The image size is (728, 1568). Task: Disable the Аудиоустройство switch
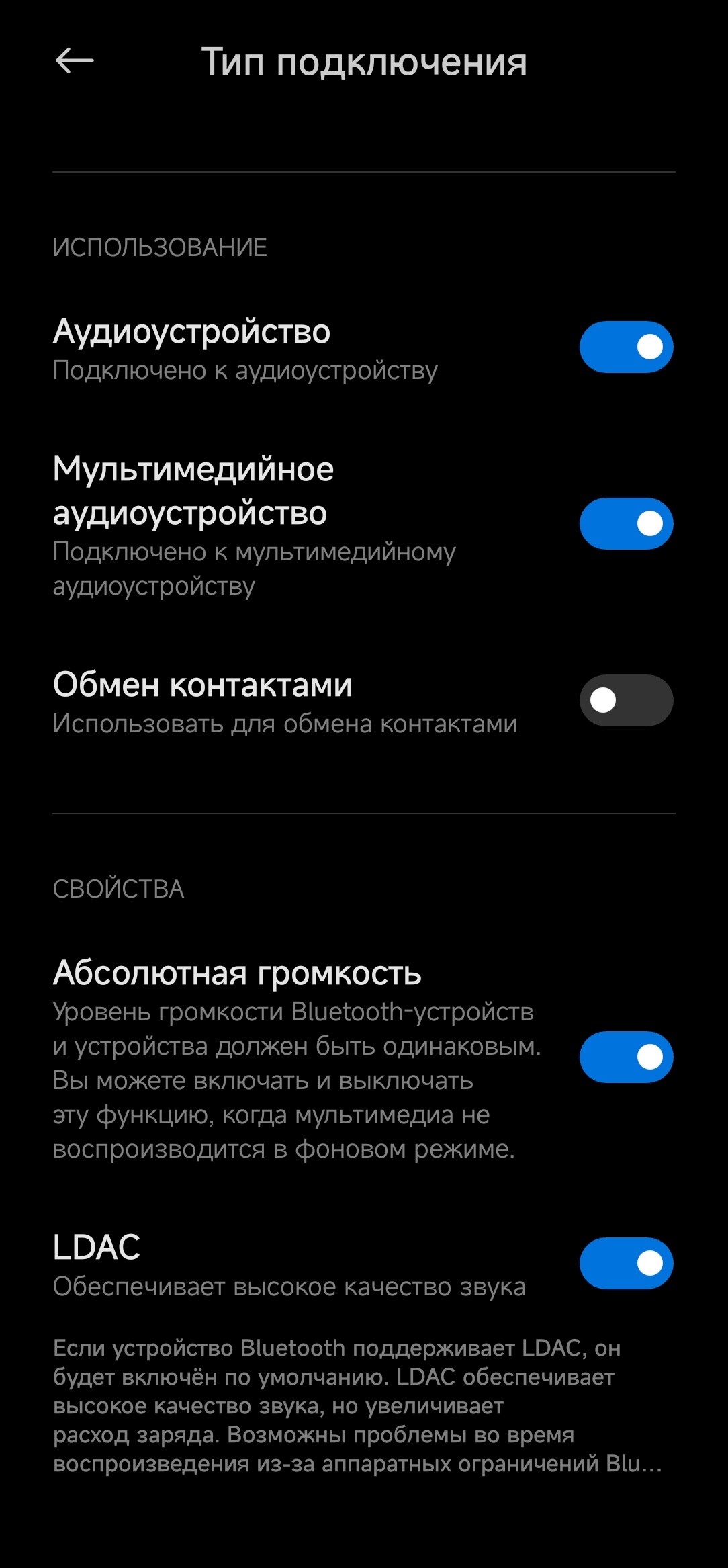point(626,347)
